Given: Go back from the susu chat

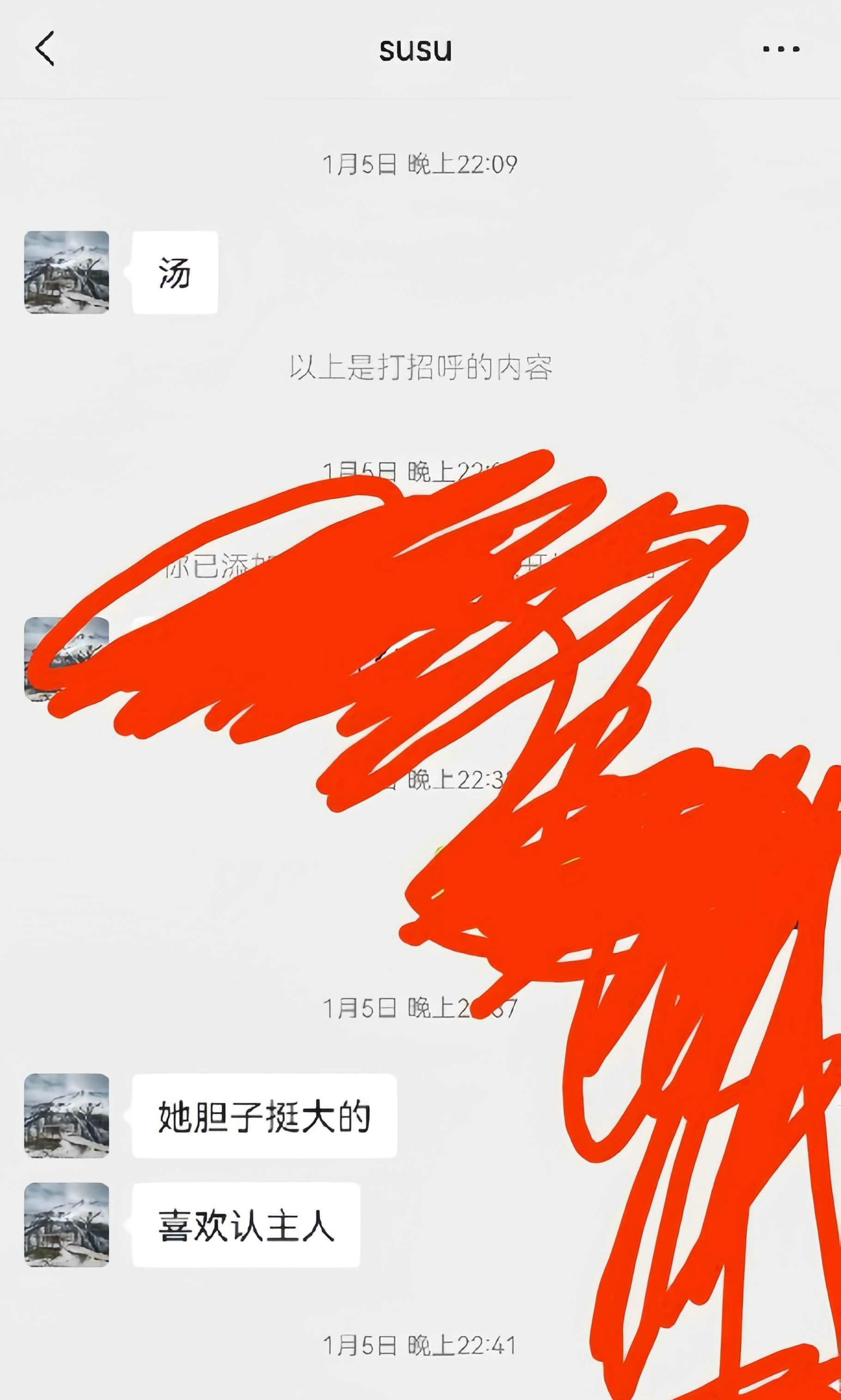Looking at the screenshot, I should (x=45, y=48).
